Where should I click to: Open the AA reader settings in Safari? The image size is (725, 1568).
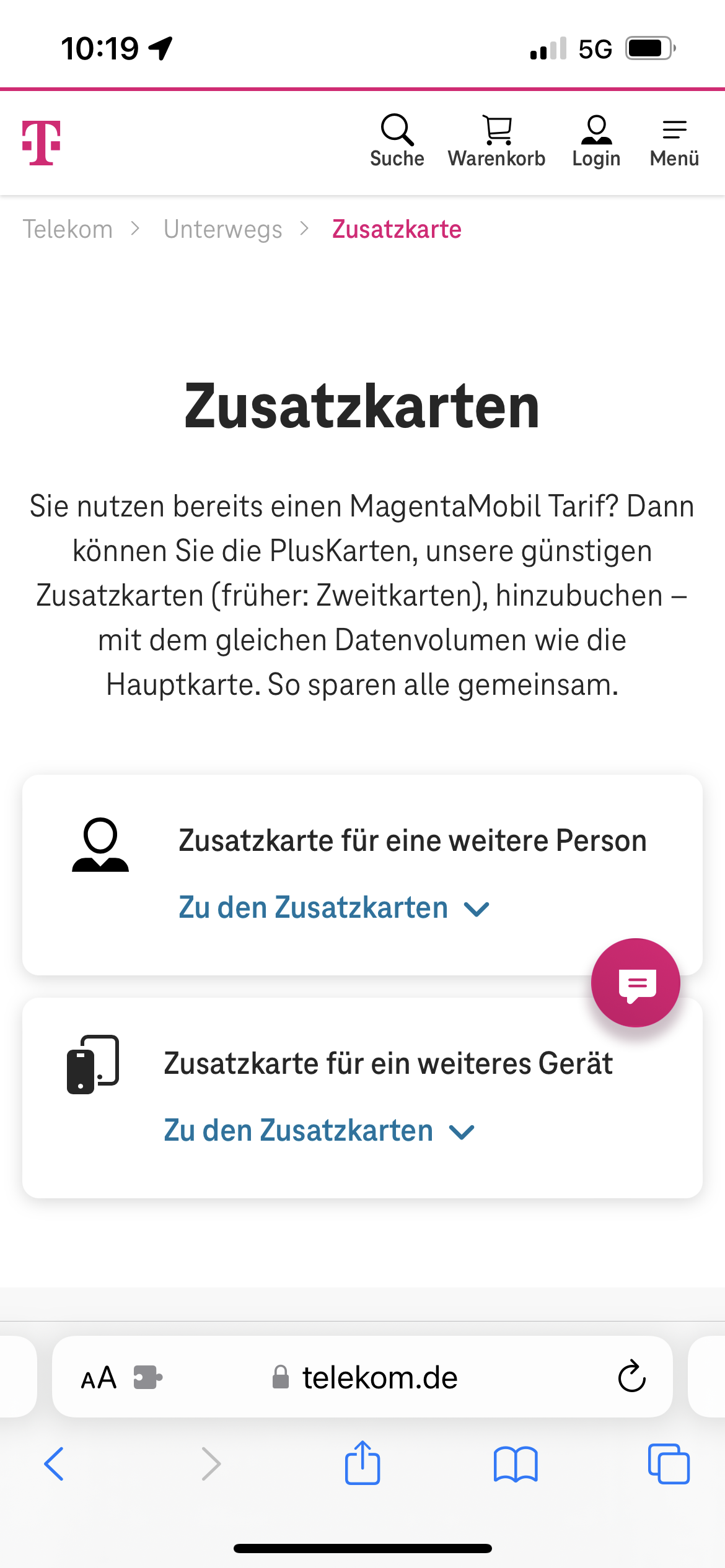[x=99, y=1378]
